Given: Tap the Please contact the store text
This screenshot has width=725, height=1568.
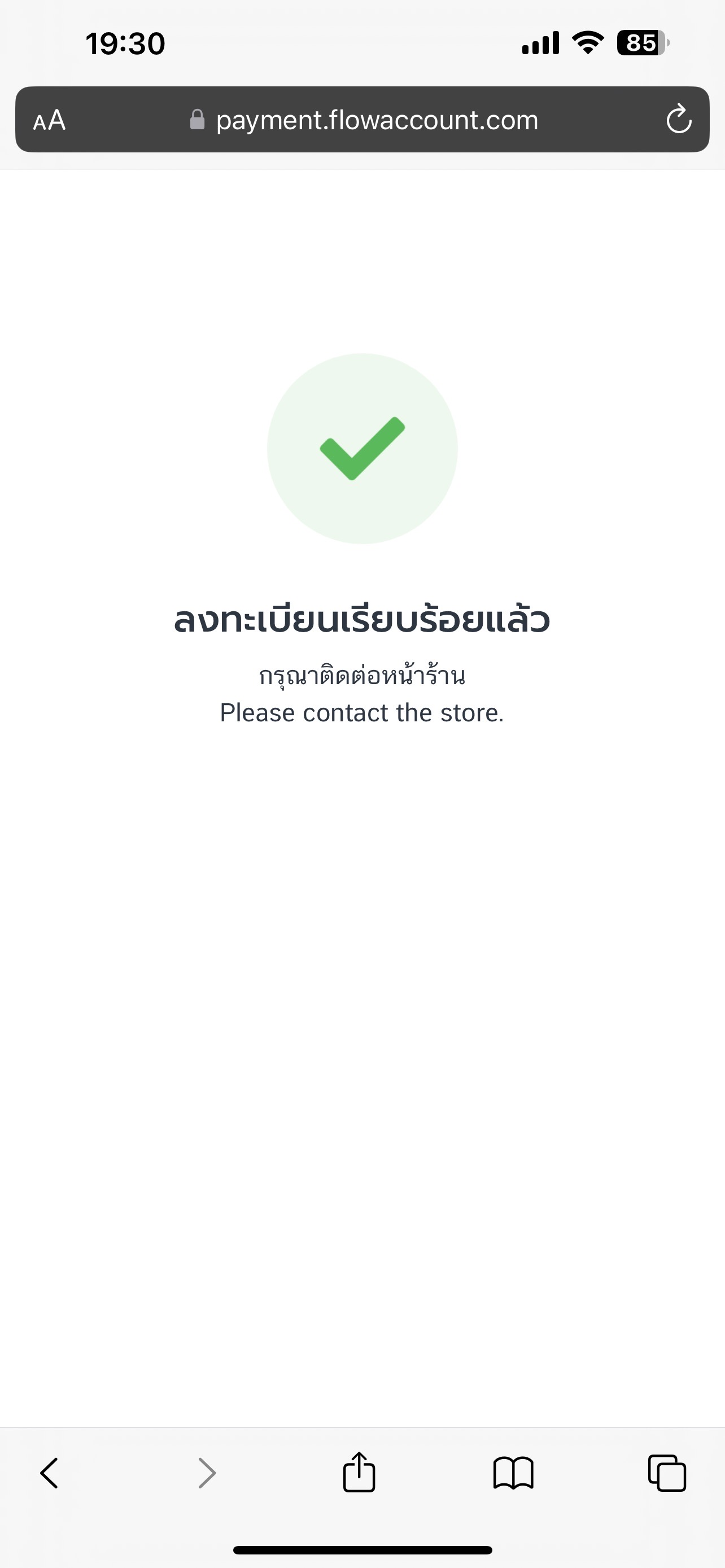Looking at the screenshot, I should pos(362,712).
